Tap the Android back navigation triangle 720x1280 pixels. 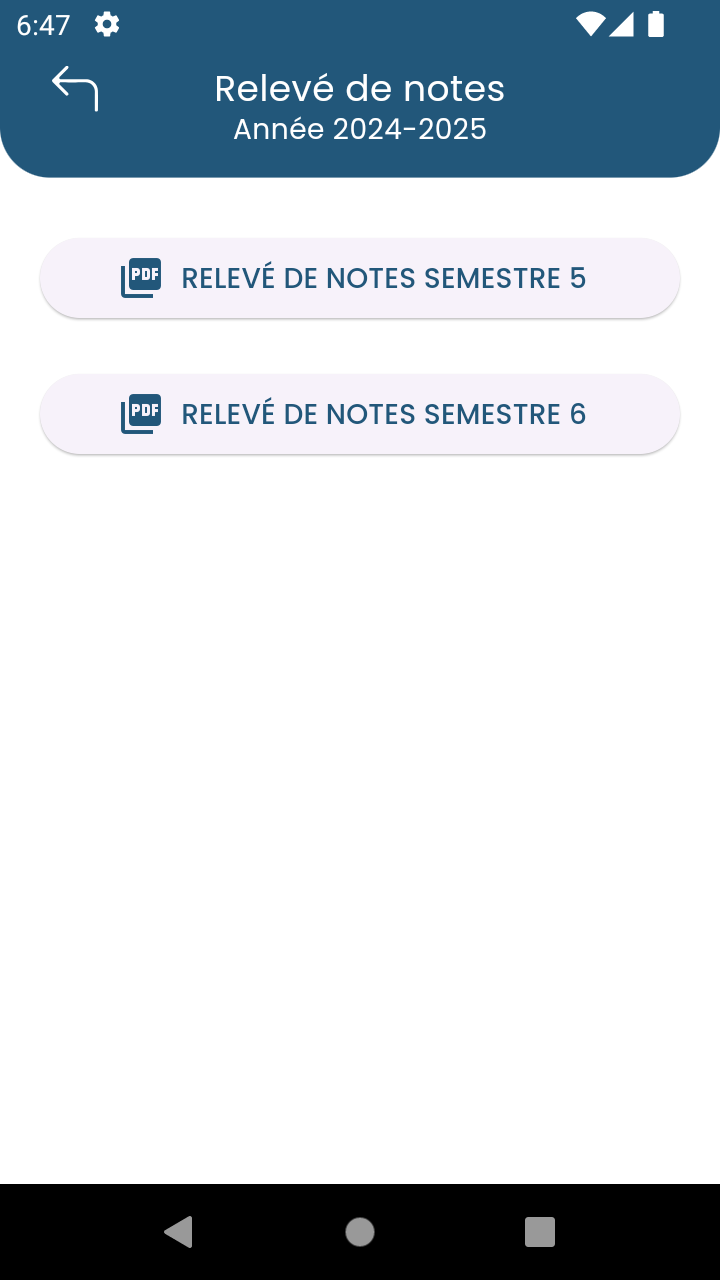[x=179, y=1231]
